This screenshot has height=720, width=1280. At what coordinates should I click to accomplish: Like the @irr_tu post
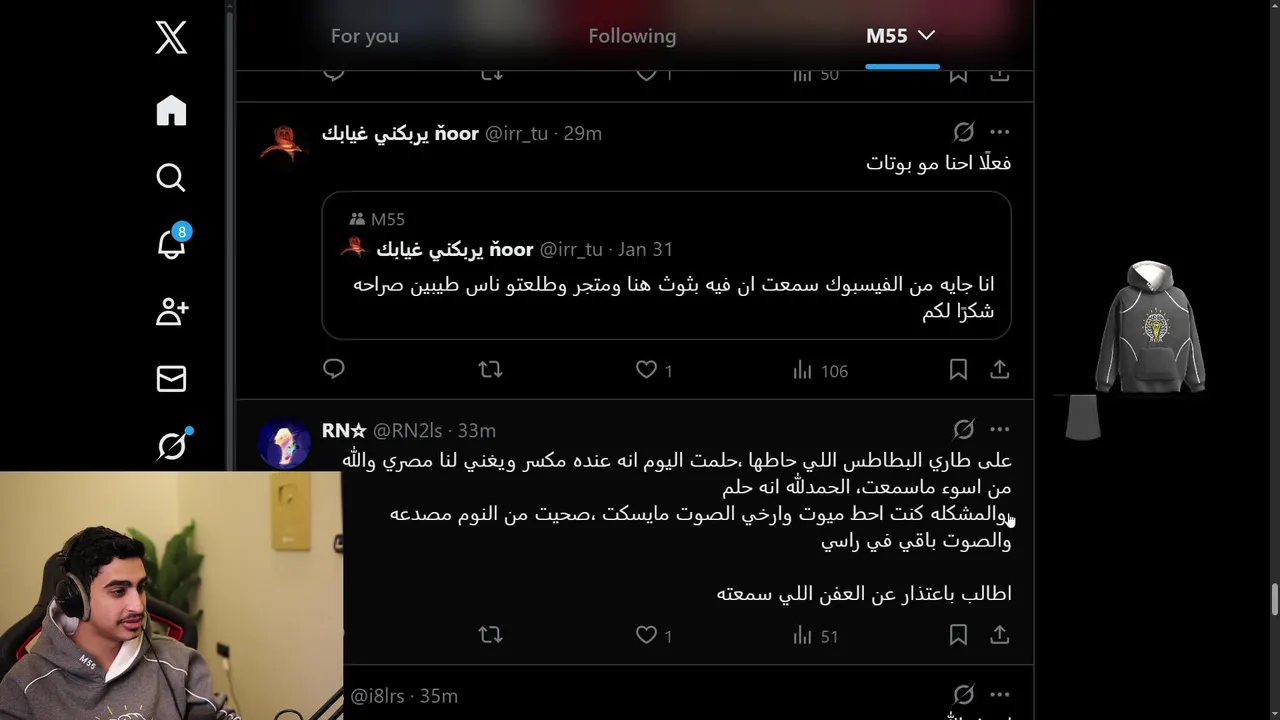(x=647, y=370)
